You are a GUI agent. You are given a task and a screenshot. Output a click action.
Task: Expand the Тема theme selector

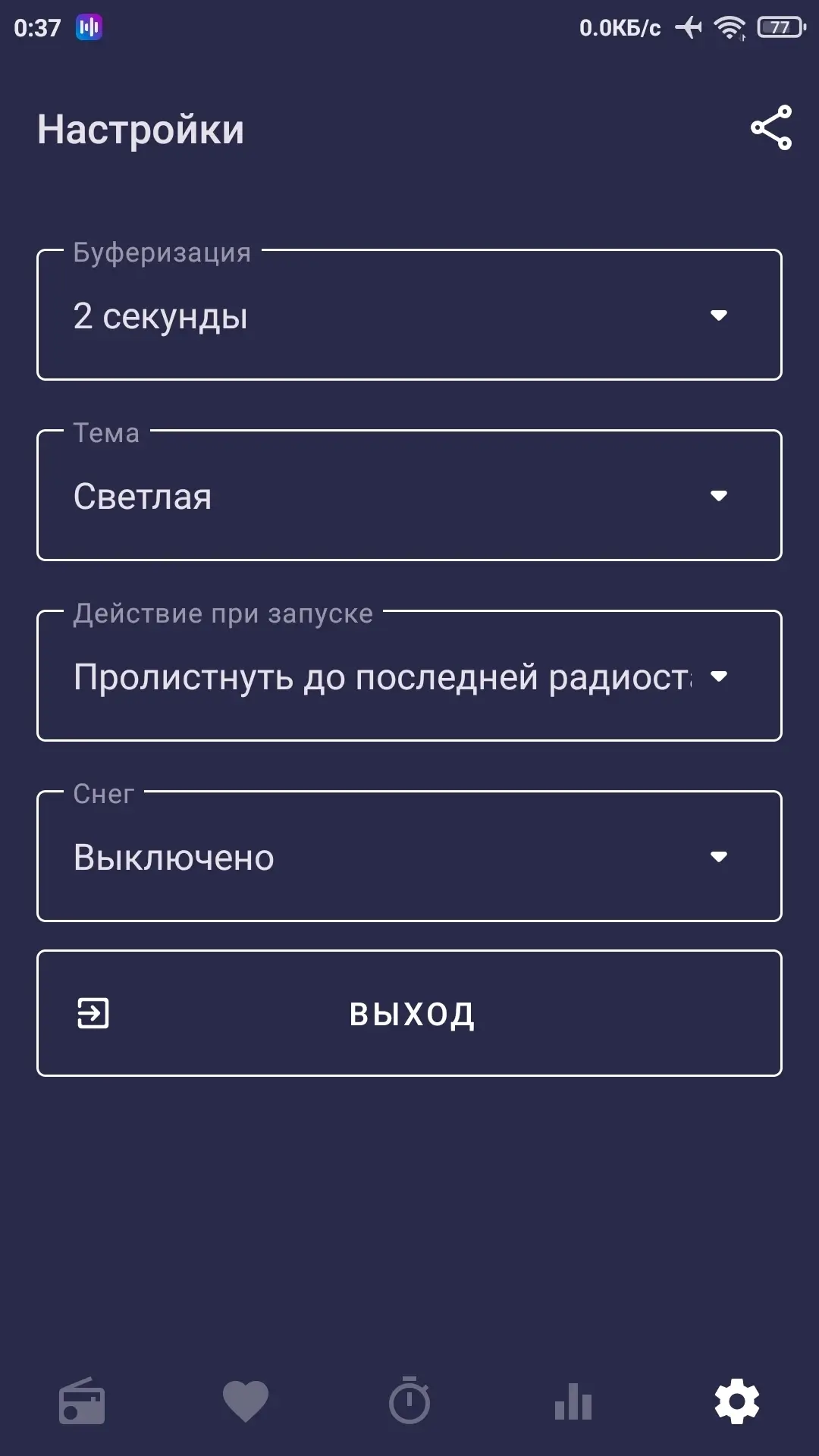pos(409,496)
